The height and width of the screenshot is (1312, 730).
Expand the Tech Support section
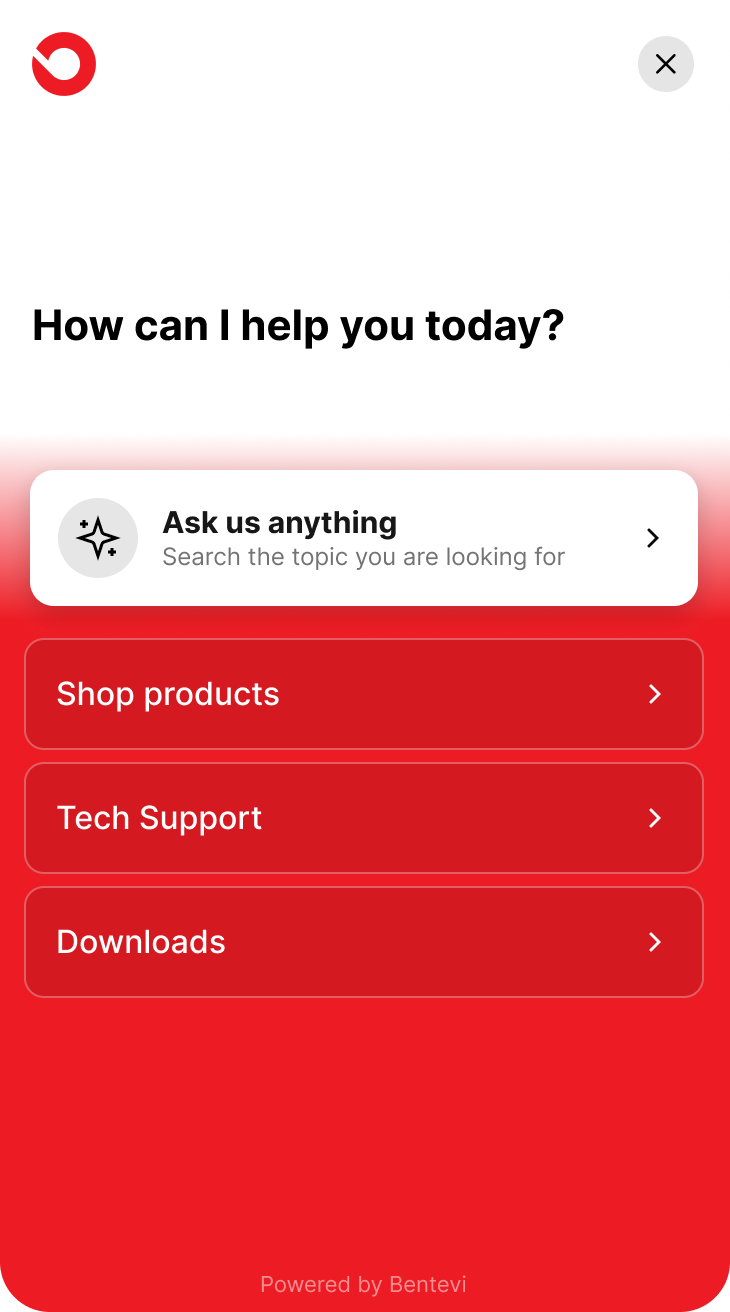tap(364, 818)
